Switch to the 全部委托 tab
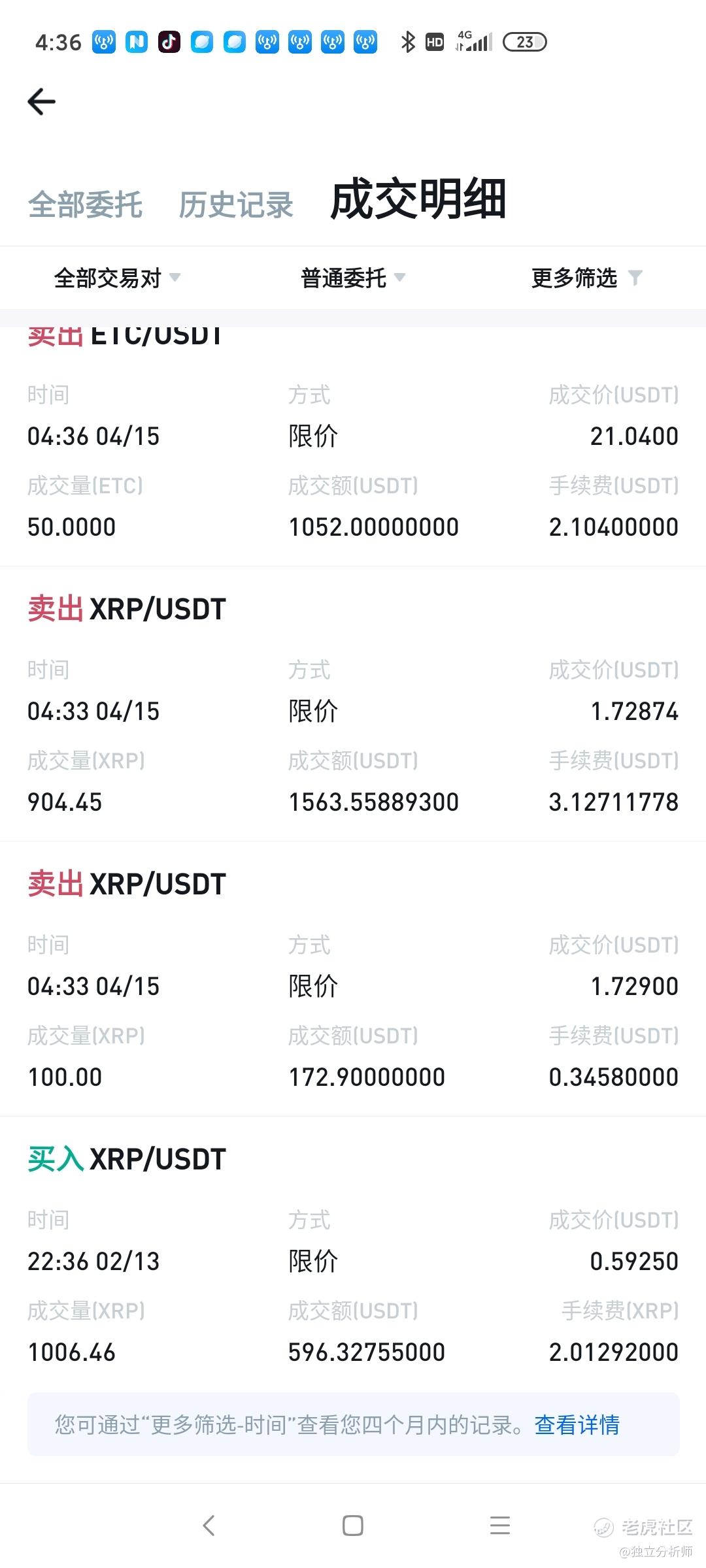706x1568 pixels. [x=85, y=204]
